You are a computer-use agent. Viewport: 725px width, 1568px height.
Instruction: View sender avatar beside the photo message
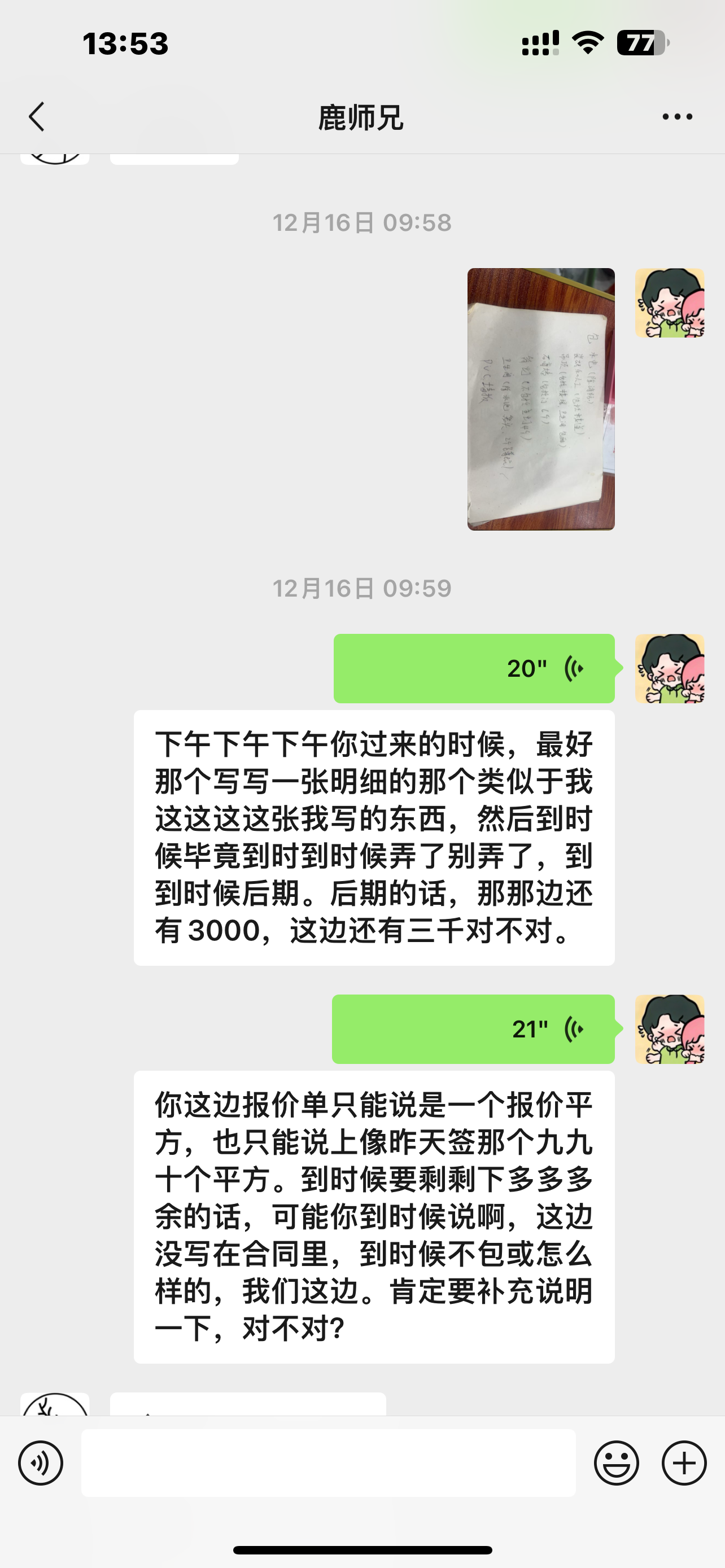(670, 303)
